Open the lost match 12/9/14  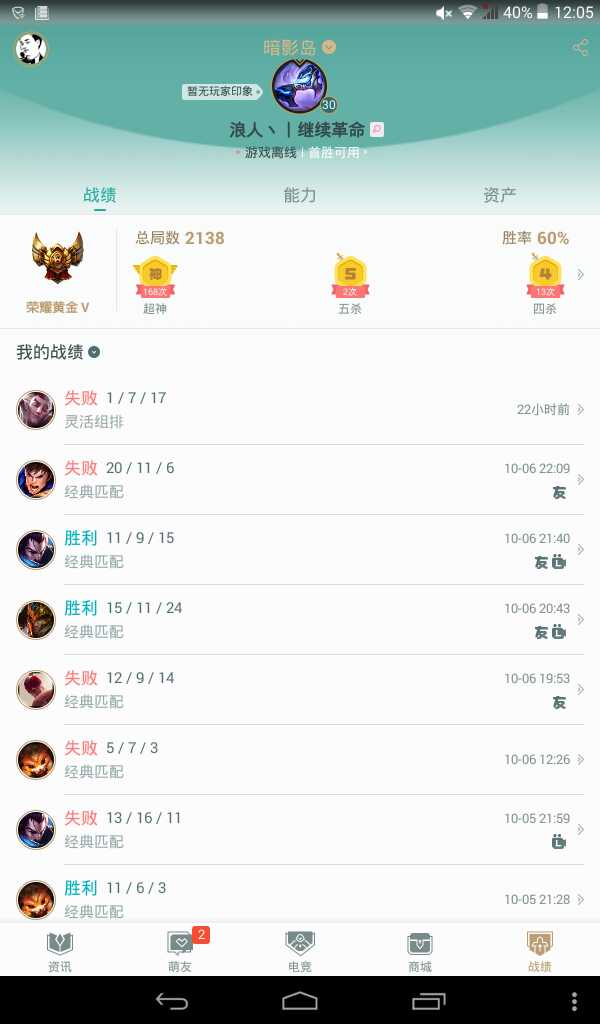tap(300, 690)
